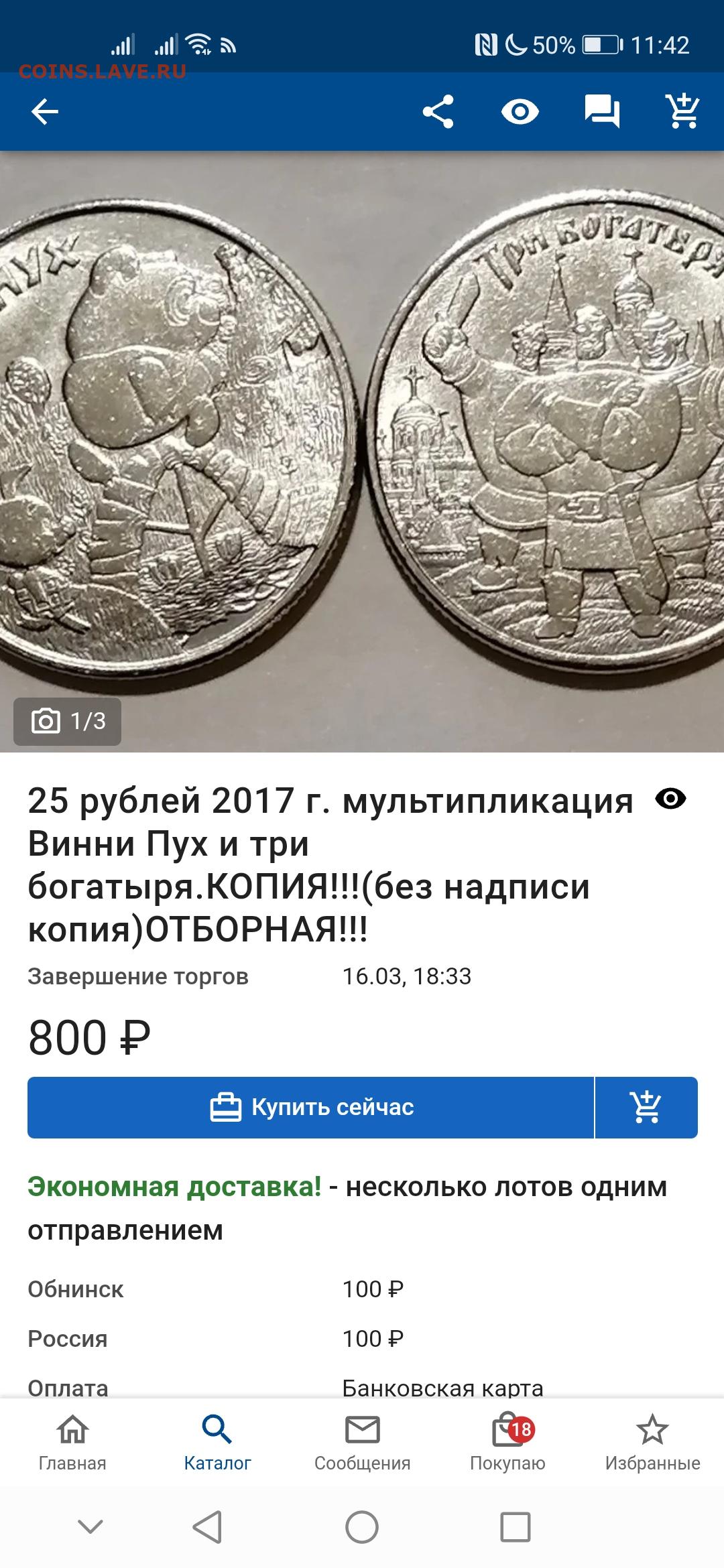The width and height of the screenshot is (724, 1568).
Task: Open recent apps via square button
Action: (x=516, y=1527)
